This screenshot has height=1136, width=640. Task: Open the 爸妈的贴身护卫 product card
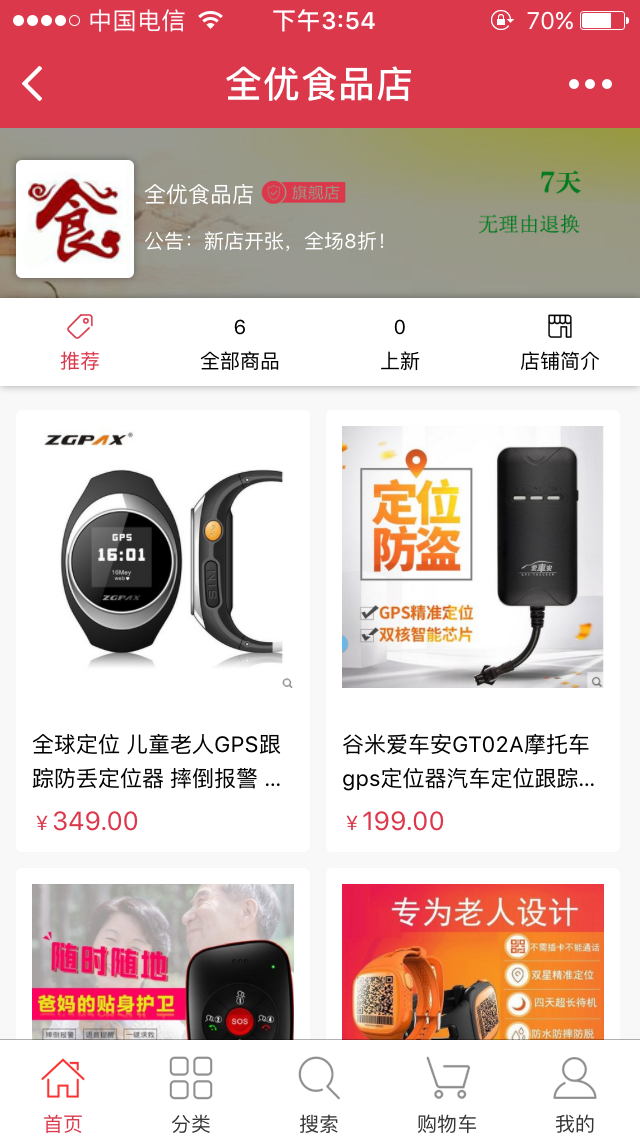pyautogui.click(x=163, y=960)
